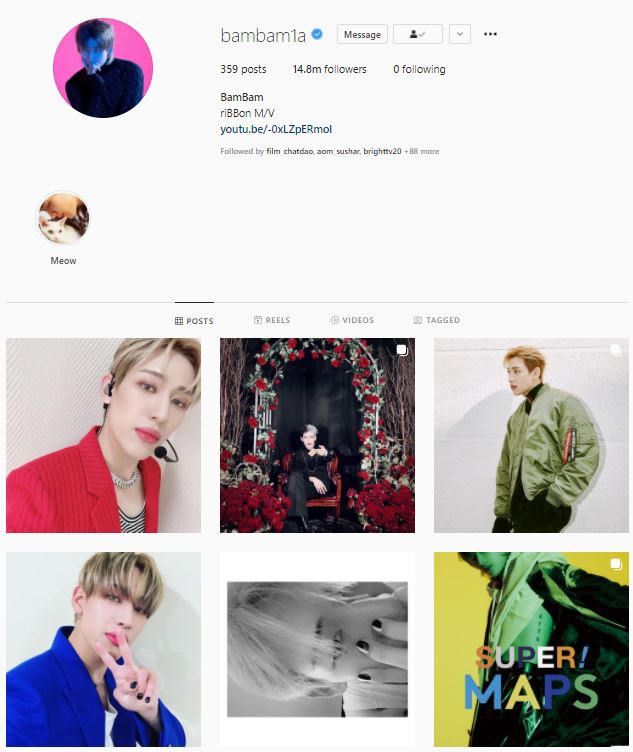Open the green bomber jacket post
633x752 pixels.
click(x=531, y=435)
